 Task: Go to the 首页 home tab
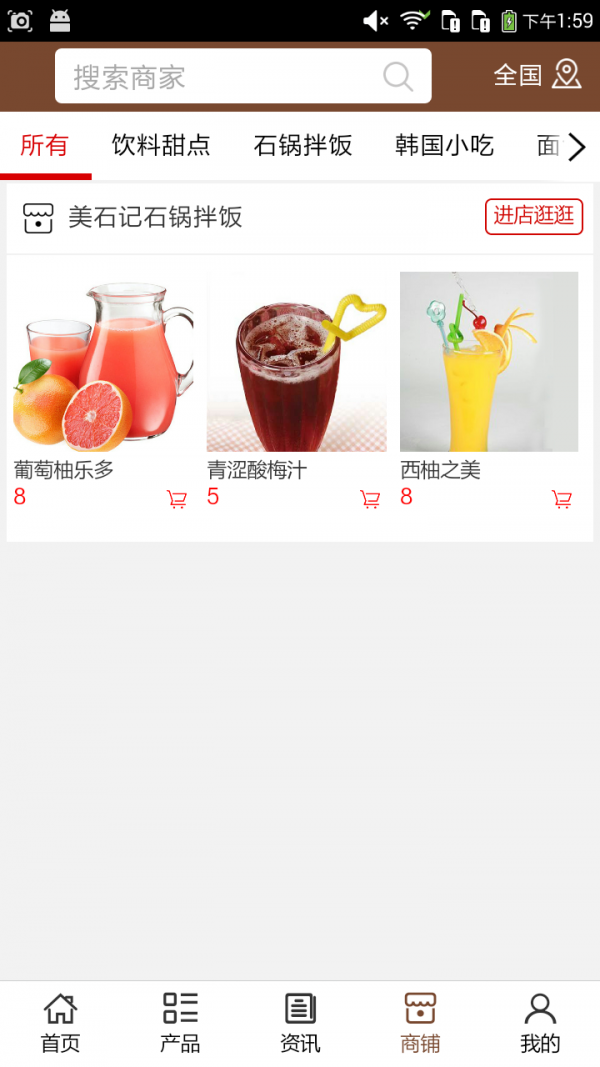pos(60,1023)
